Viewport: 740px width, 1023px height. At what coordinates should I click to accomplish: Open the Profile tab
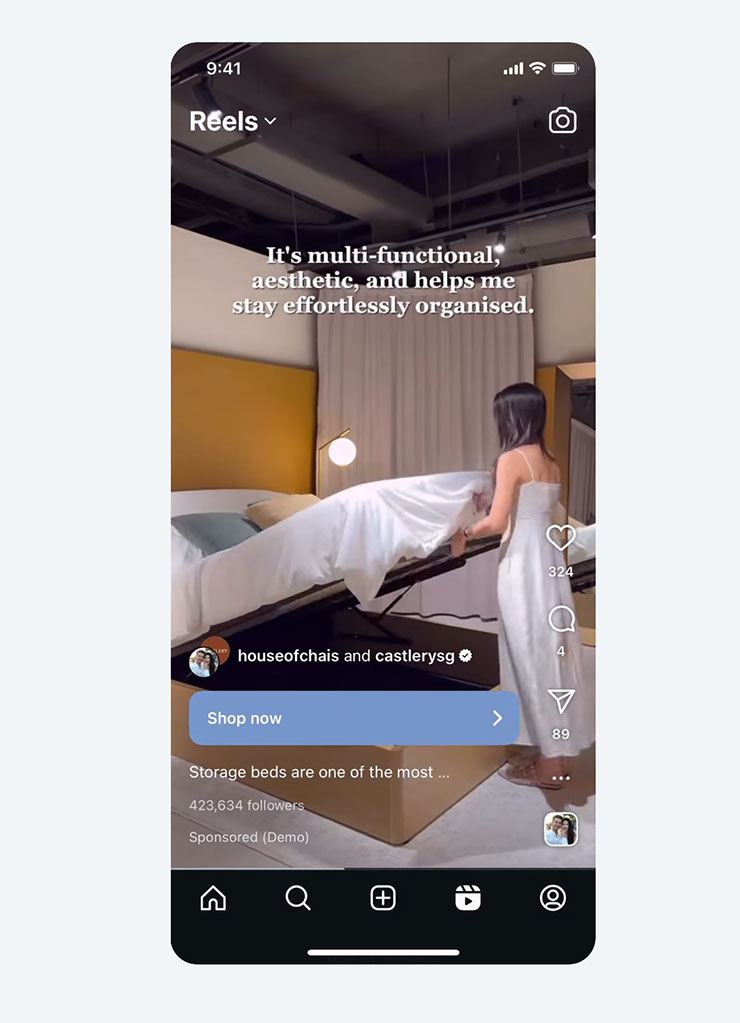tap(553, 898)
